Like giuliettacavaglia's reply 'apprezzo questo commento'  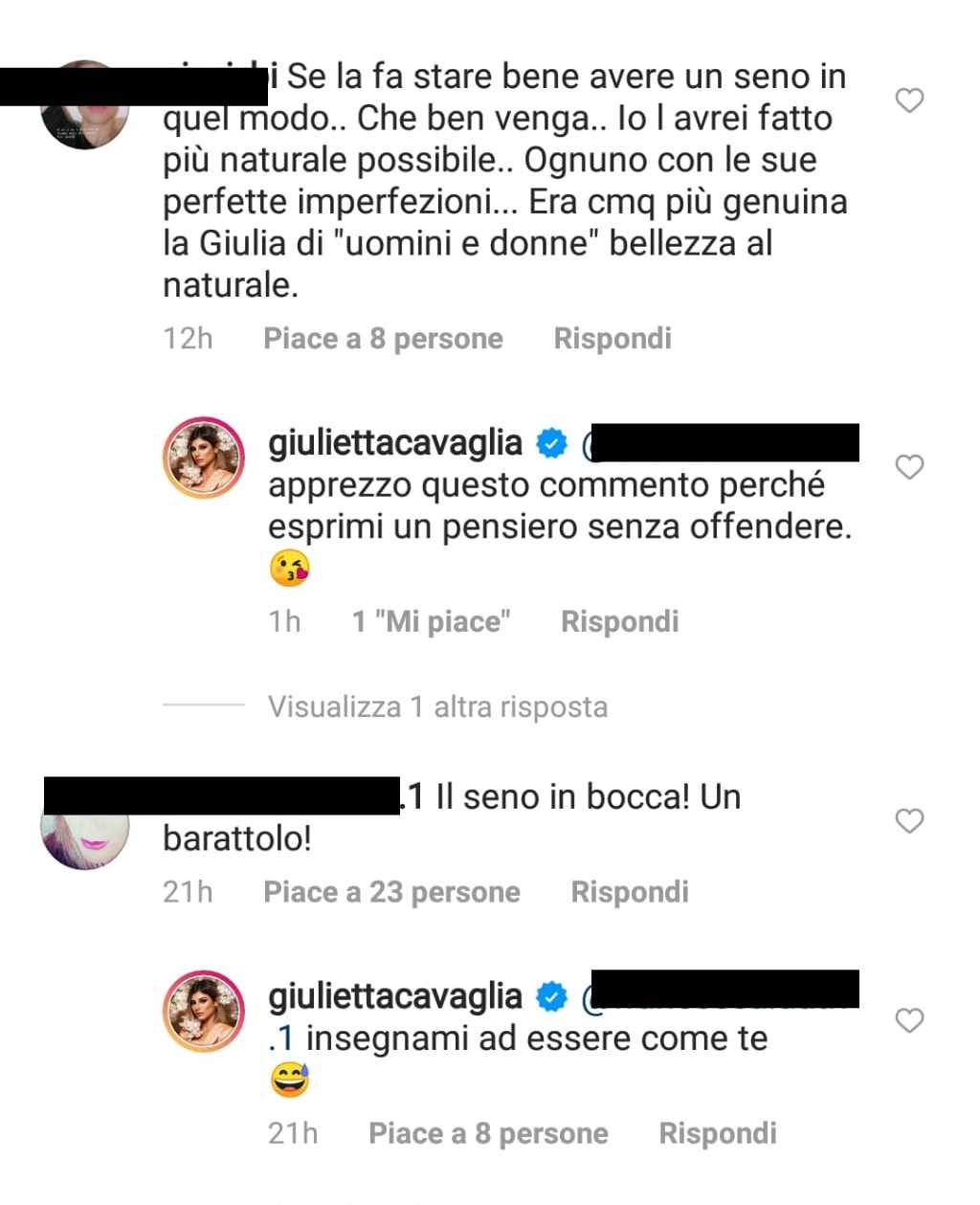click(908, 467)
